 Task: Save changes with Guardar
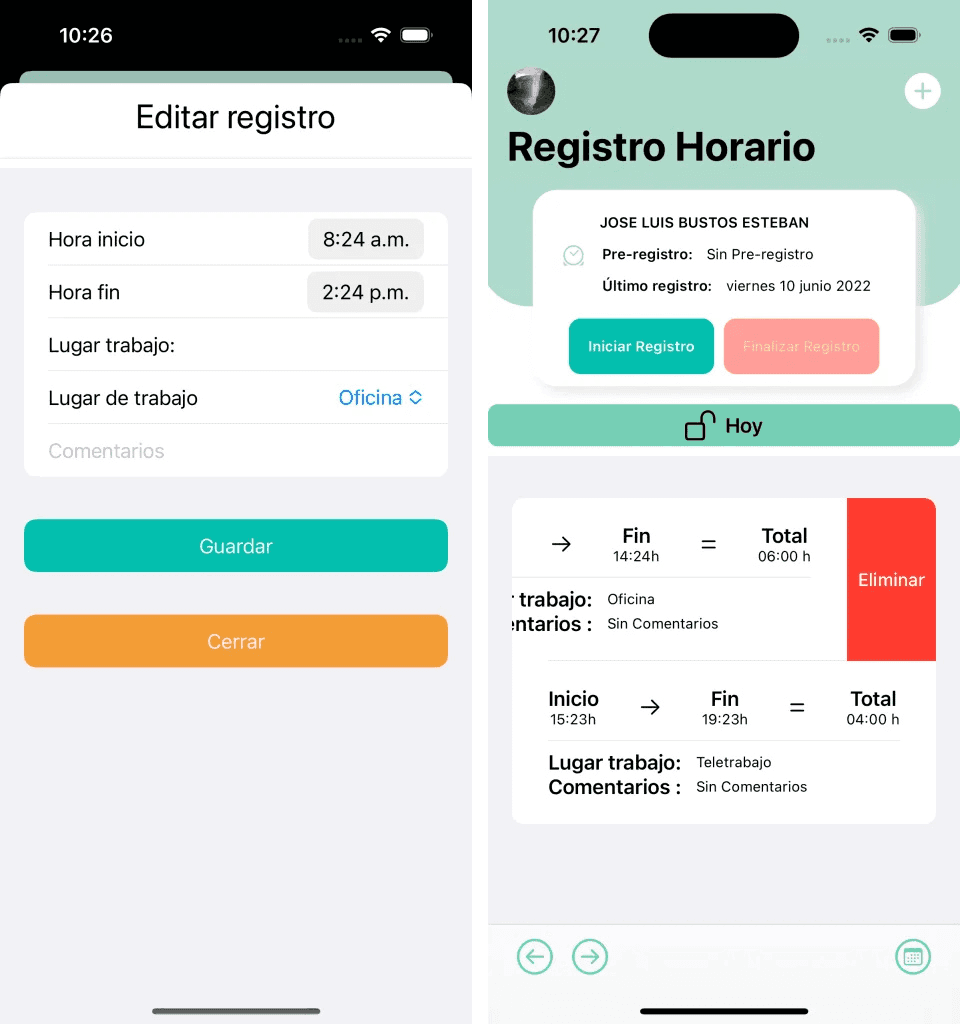coord(236,546)
